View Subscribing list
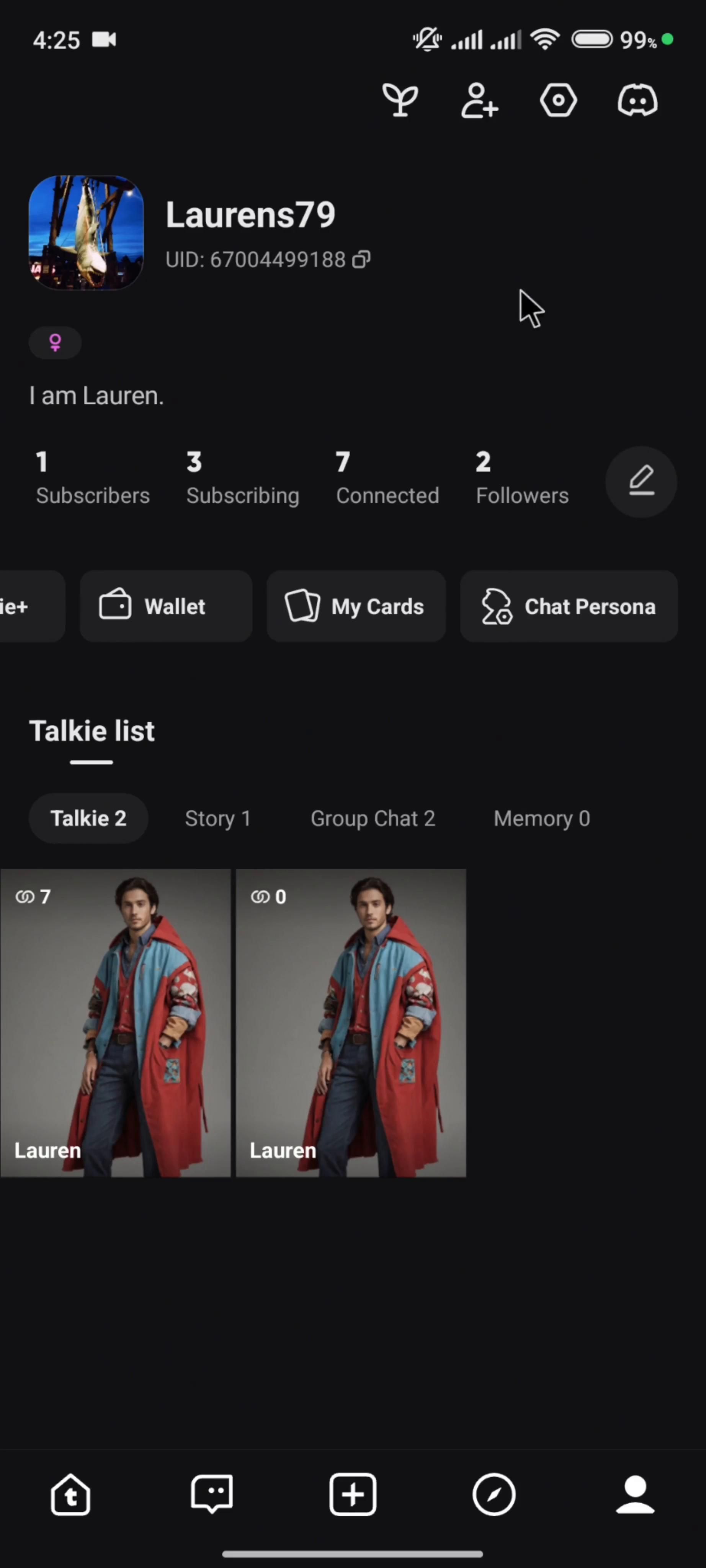This screenshot has width=706, height=1568. pos(242,479)
